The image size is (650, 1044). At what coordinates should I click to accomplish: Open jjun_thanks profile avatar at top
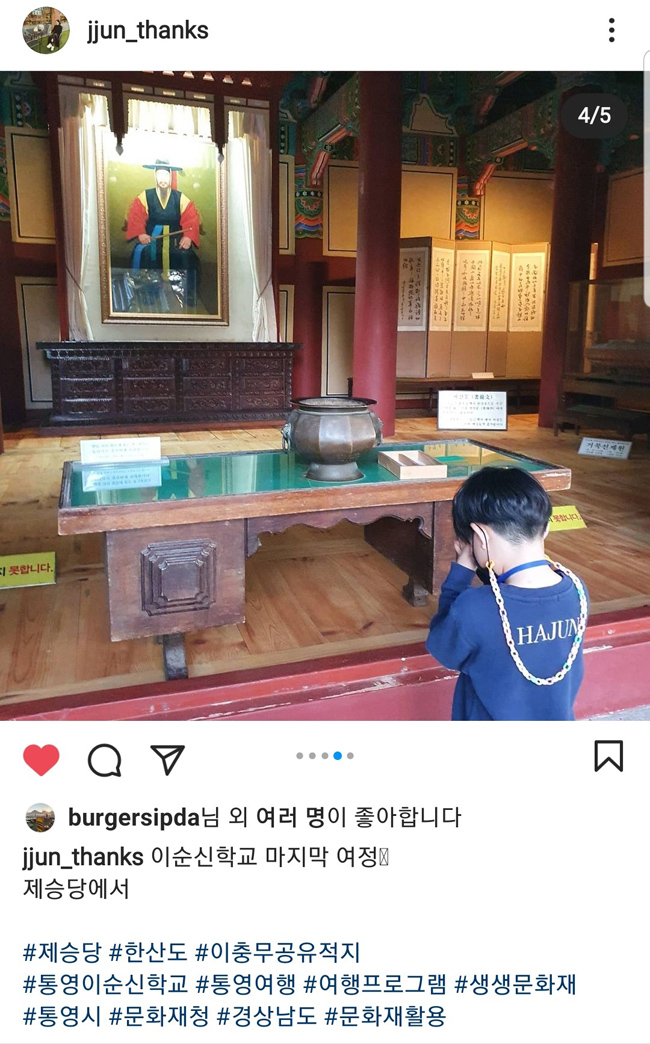(x=46, y=30)
